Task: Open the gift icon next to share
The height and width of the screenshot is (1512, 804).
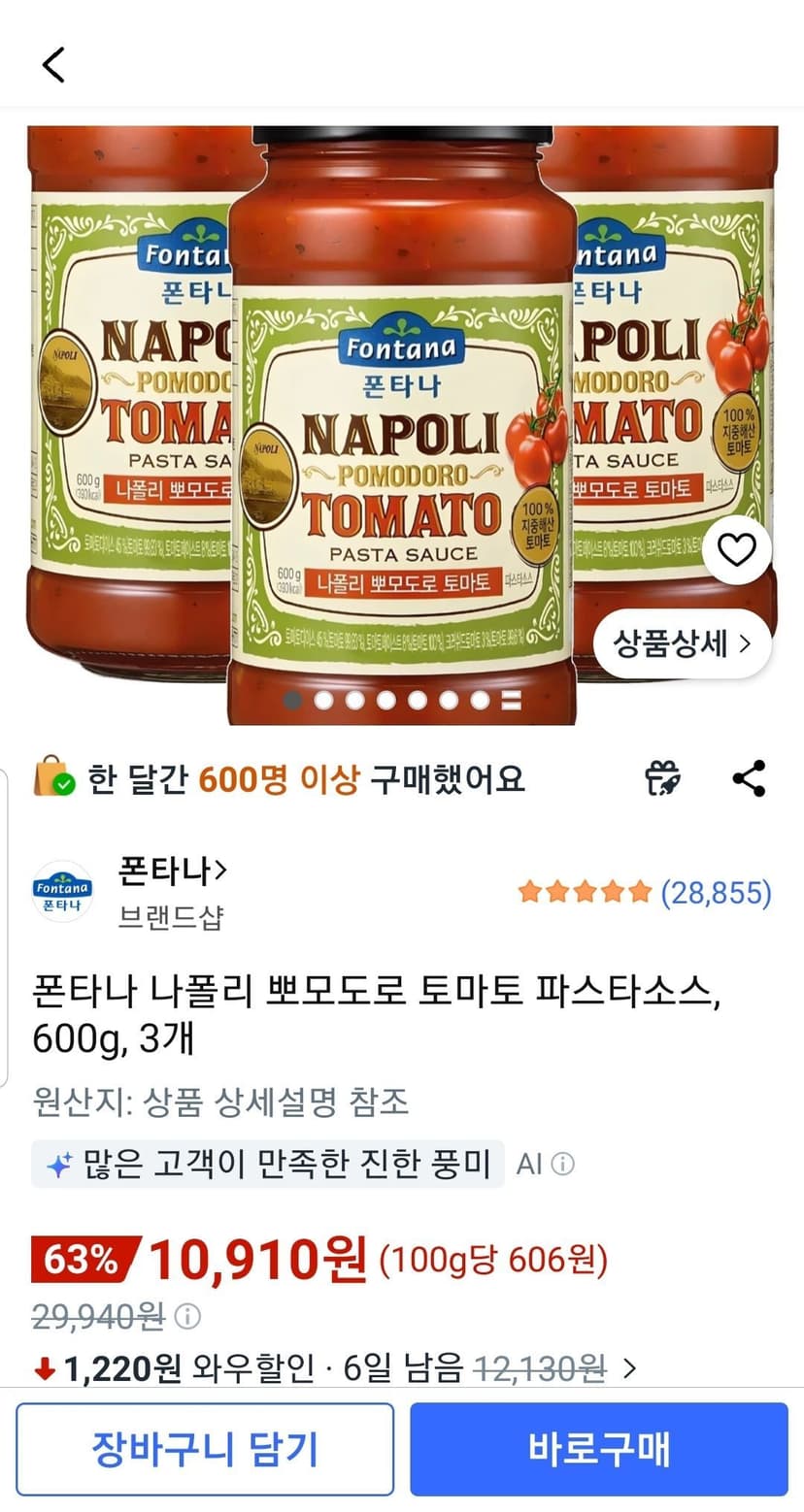Action: click(663, 778)
